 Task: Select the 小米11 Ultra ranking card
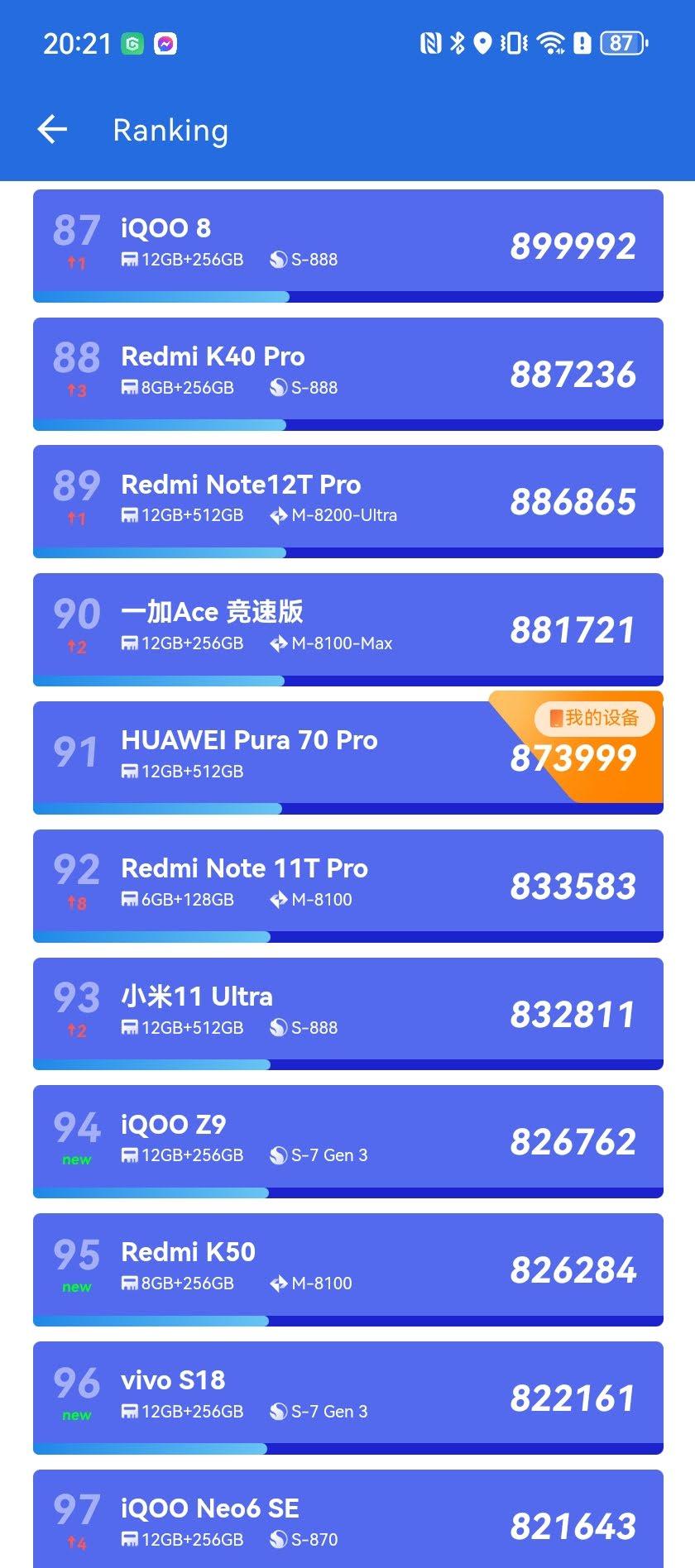348,1014
